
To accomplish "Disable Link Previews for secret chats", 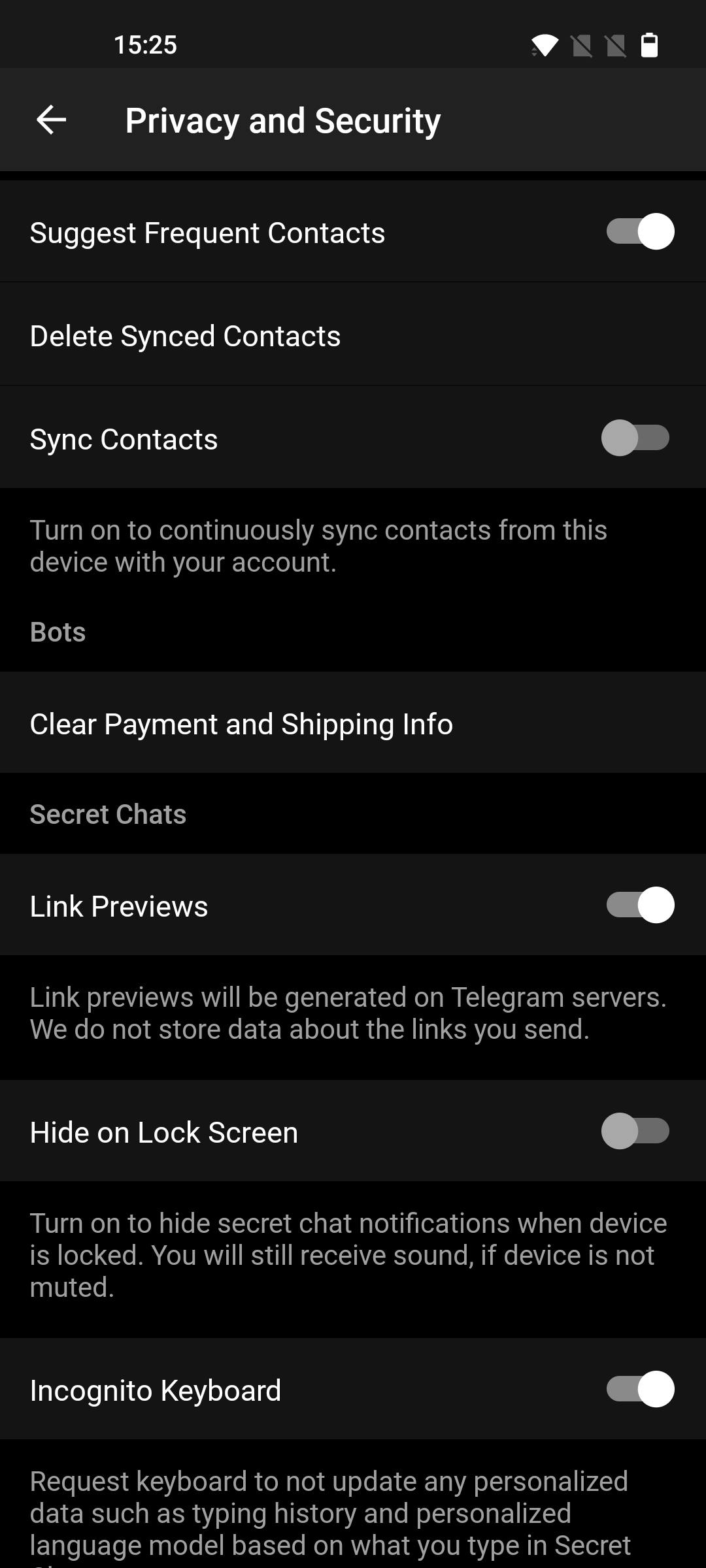I will click(639, 906).
